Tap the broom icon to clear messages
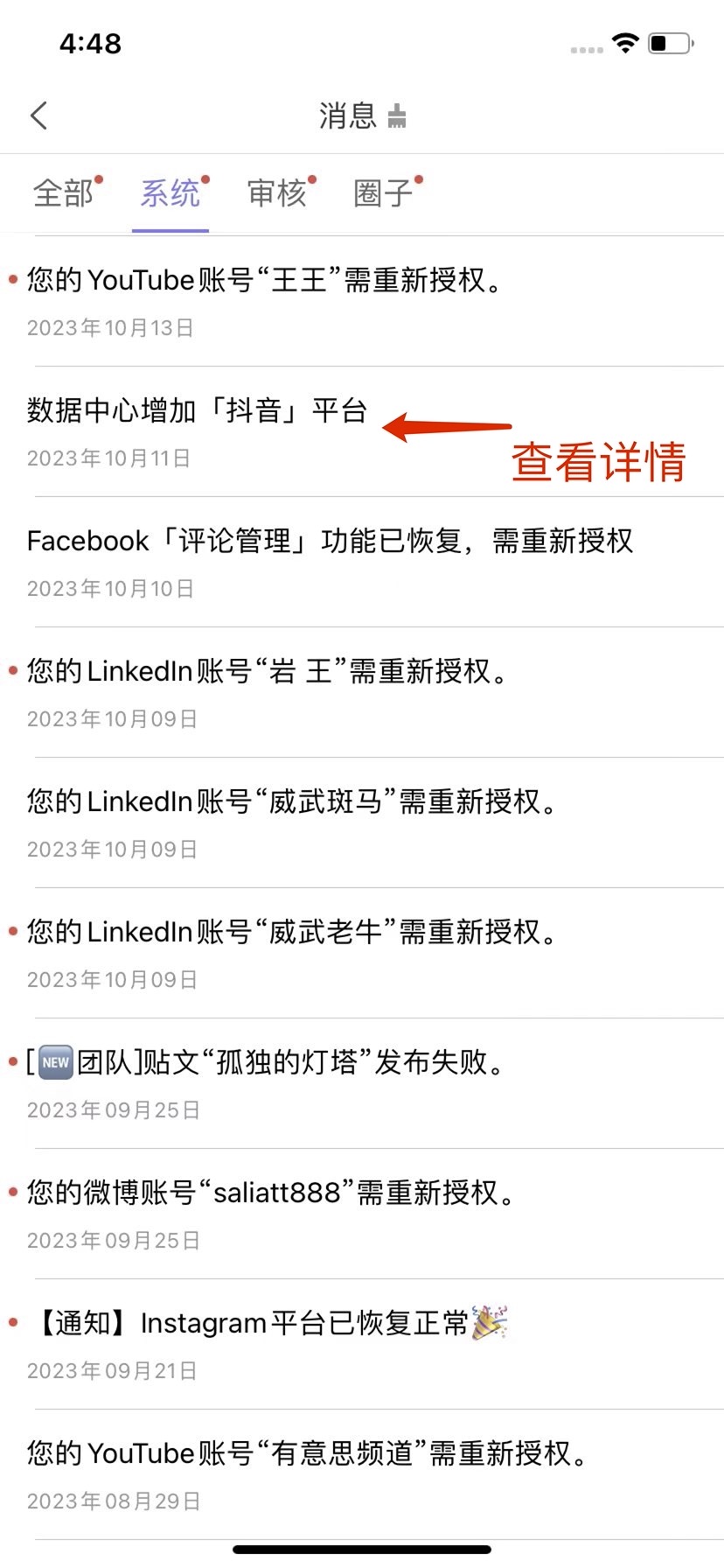The height and width of the screenshot is (1568, 724). (x=397, y=116)
